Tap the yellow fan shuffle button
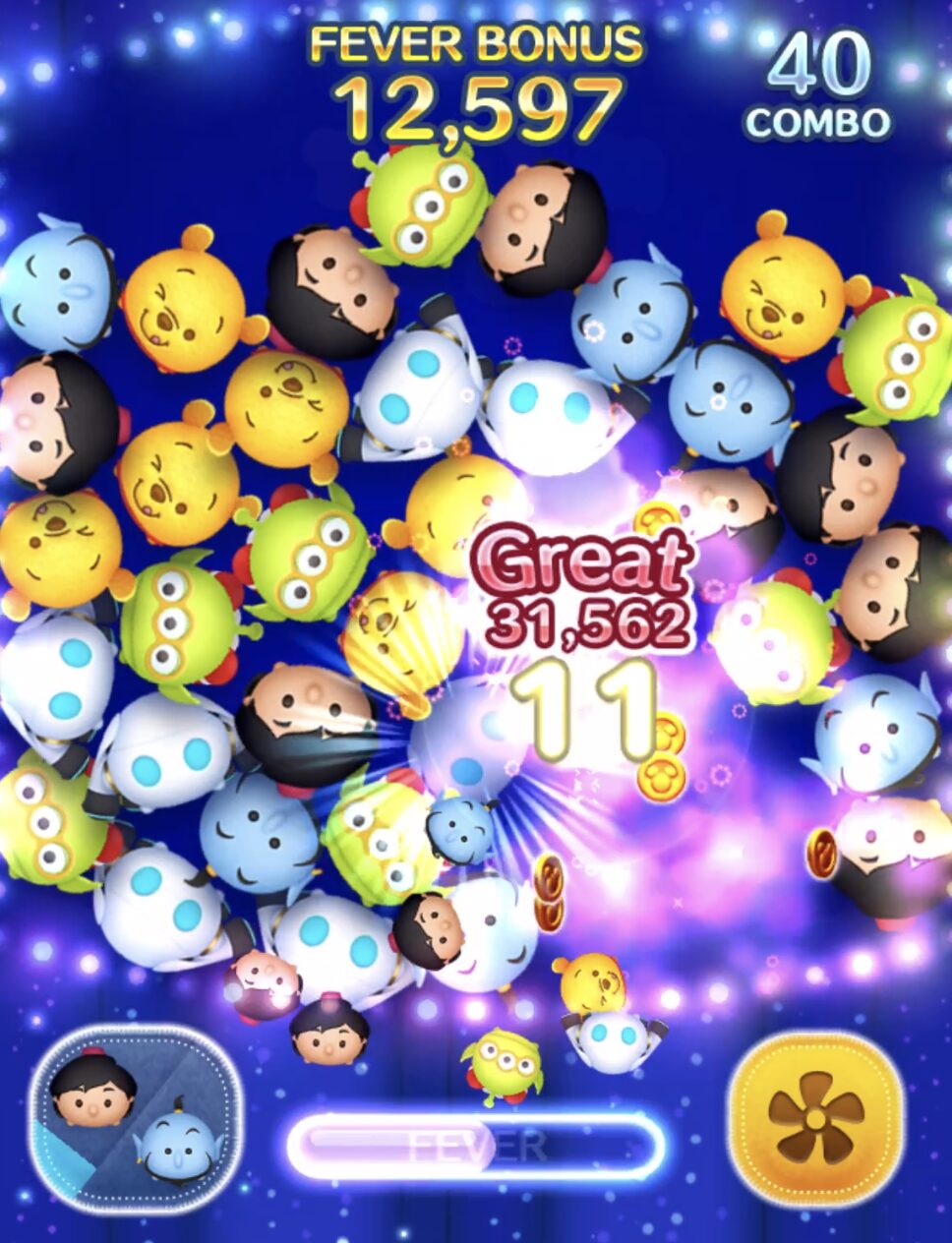The image size is (952, 1243). tap(816, 1115)
